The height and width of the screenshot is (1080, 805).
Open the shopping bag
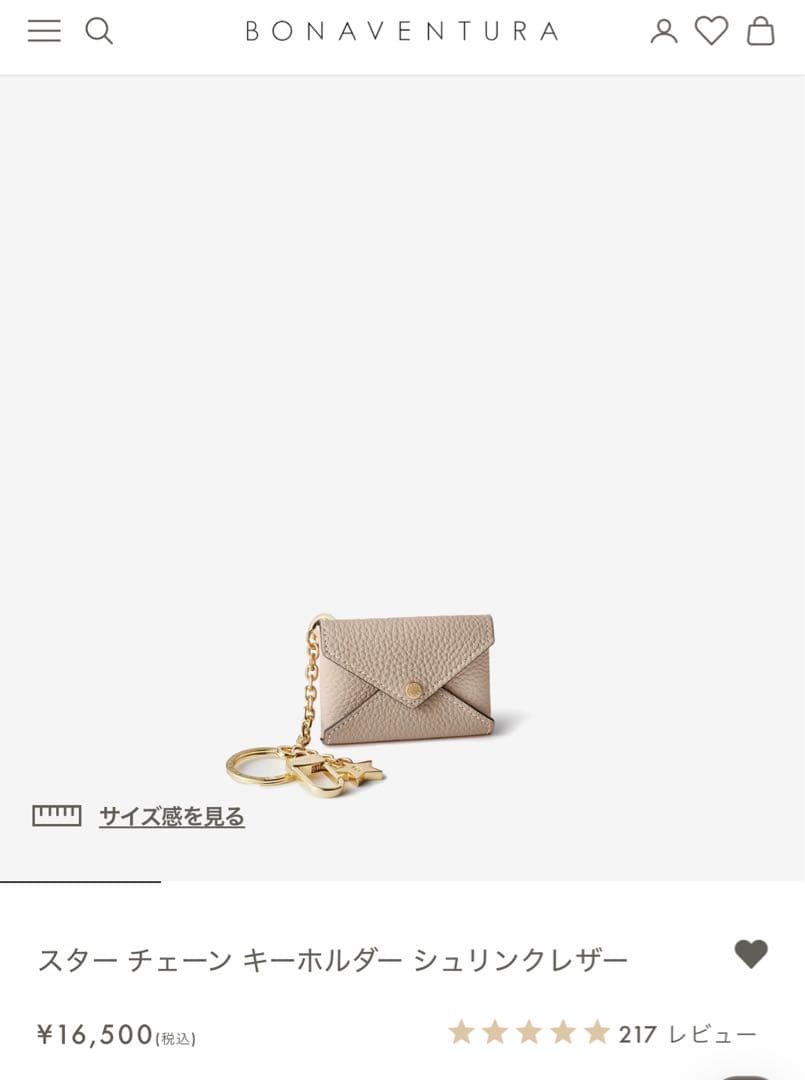pyautogui.click(x=760, y=31)
